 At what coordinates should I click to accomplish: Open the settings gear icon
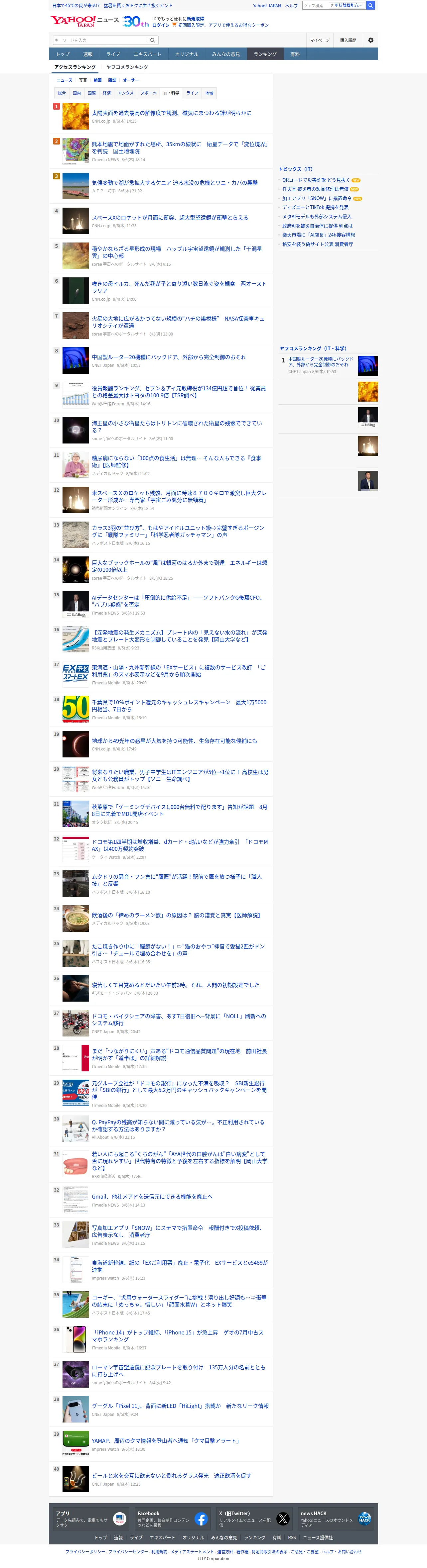[370, 40]
